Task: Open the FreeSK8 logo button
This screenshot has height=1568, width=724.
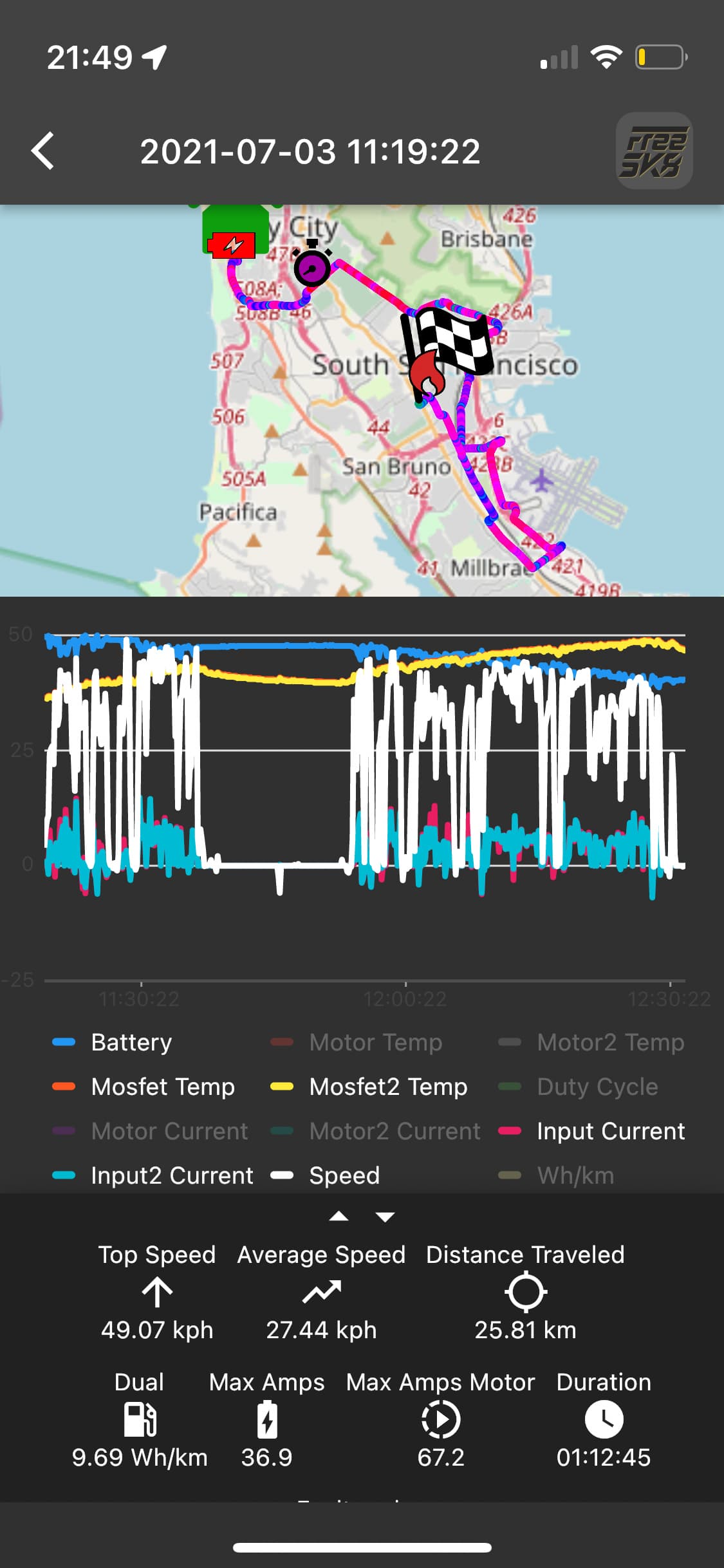Action: tap(654, 151)
